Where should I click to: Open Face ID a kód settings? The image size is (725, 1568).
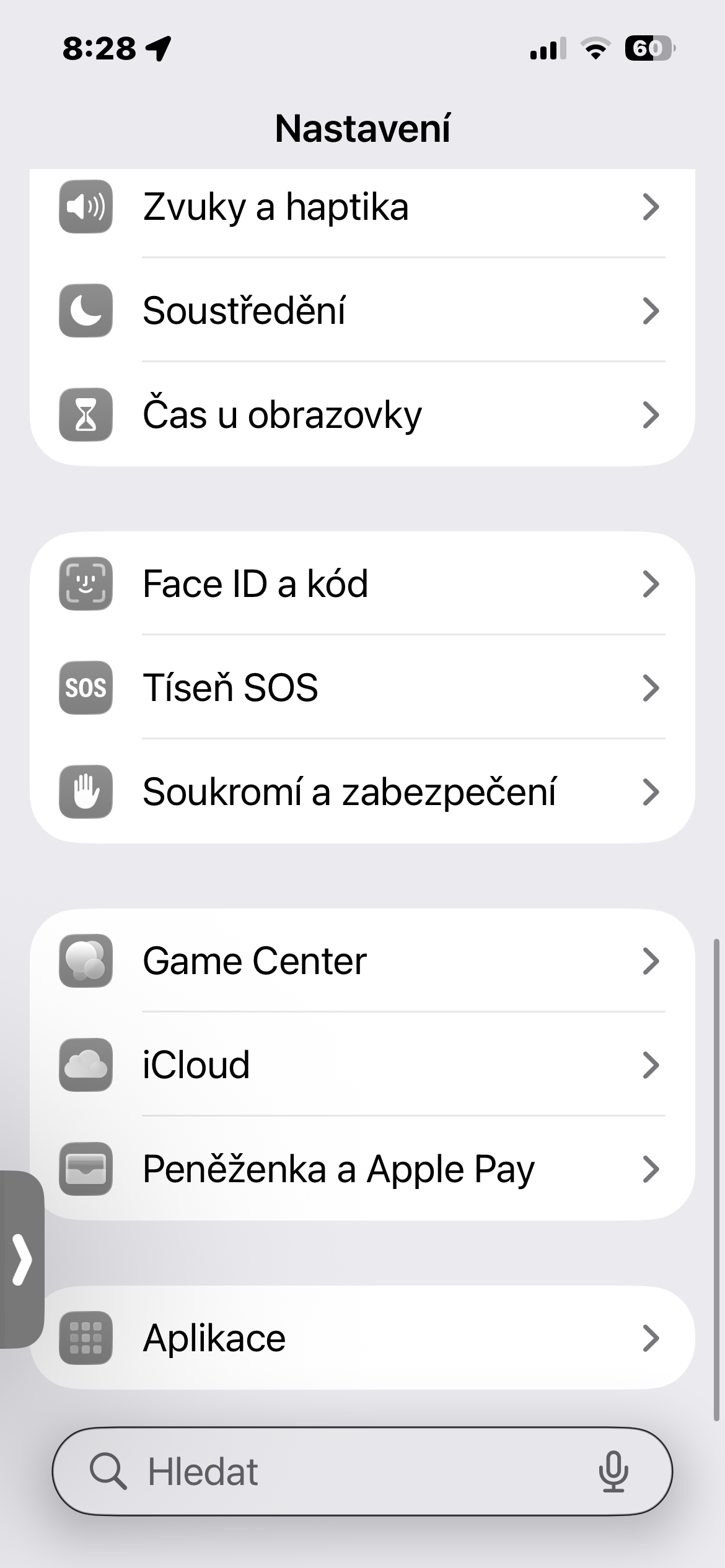(362, 584)
